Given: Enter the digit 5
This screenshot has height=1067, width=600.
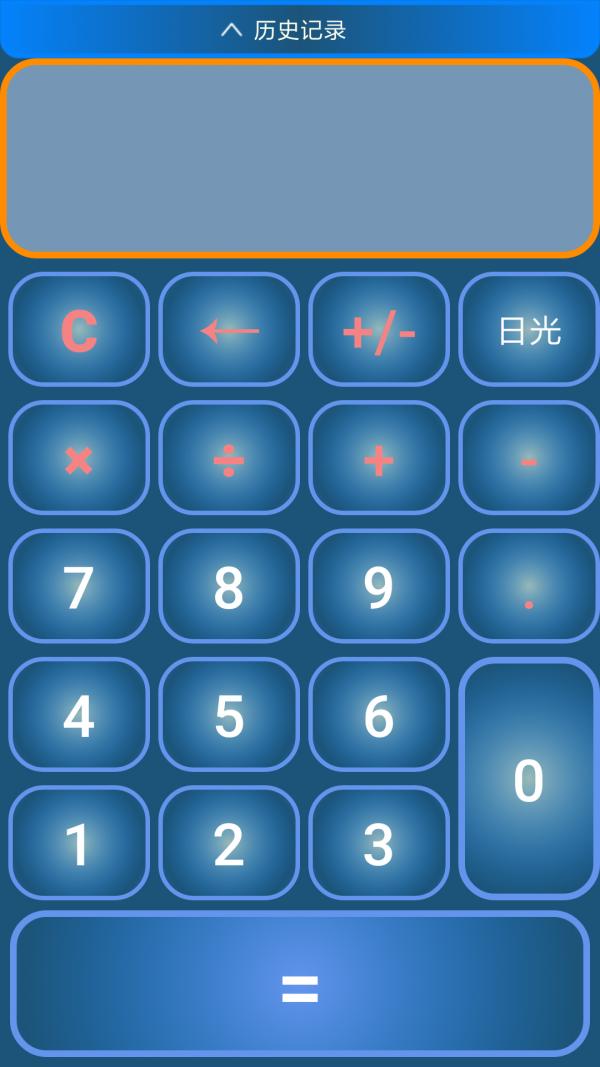Looking at the screenshot, I should 229,715.
